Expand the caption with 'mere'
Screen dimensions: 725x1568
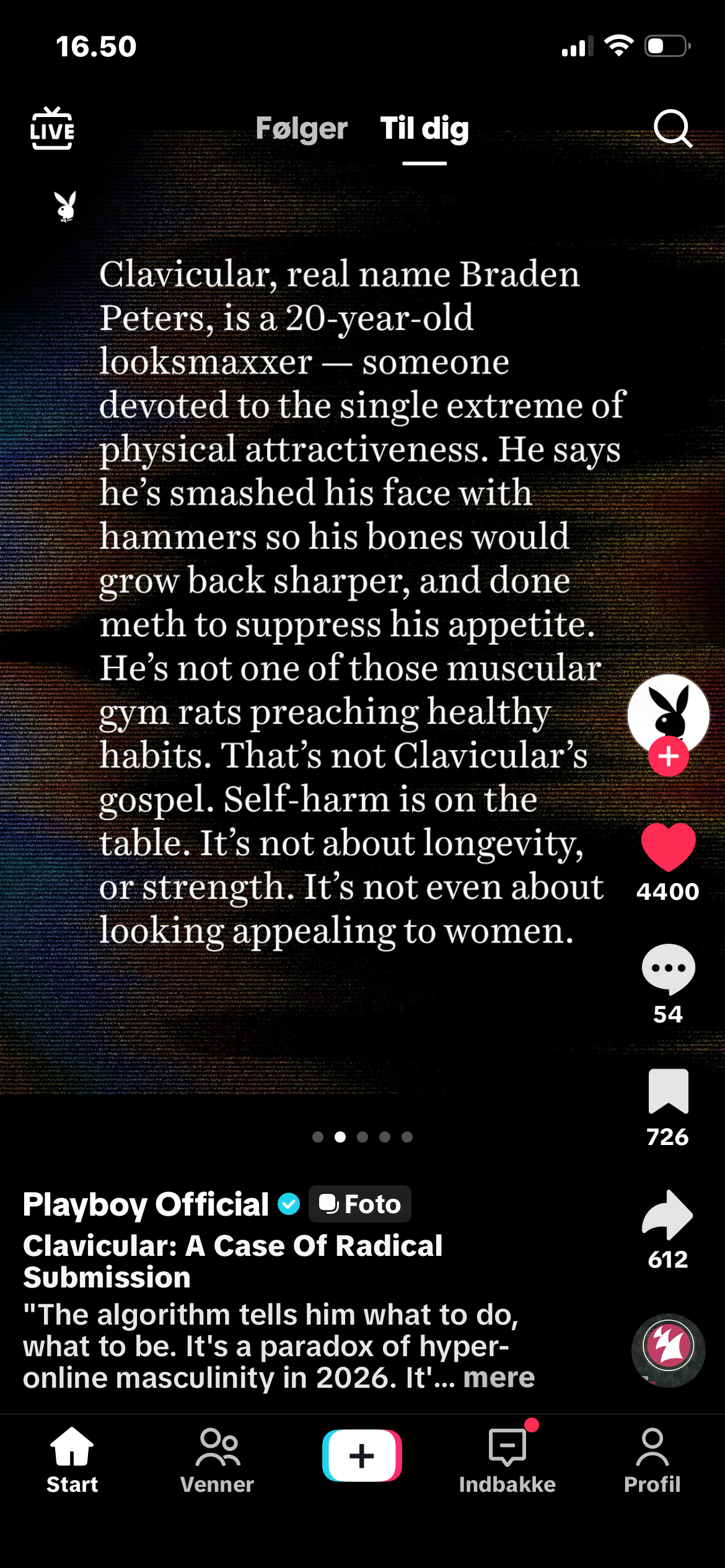pyautogui.click(x=499, y=1378)
